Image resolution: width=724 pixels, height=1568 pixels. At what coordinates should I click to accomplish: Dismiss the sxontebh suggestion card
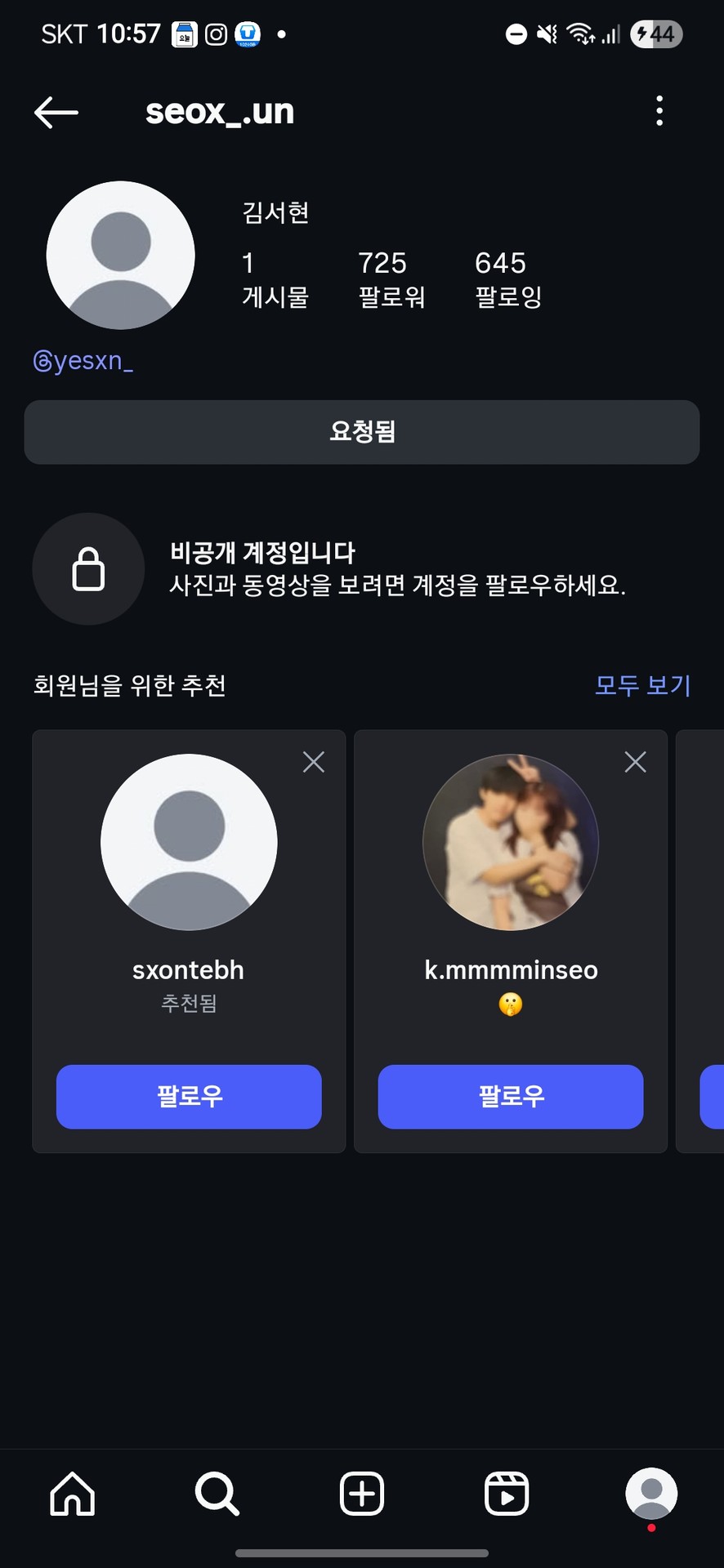[314, 762]
